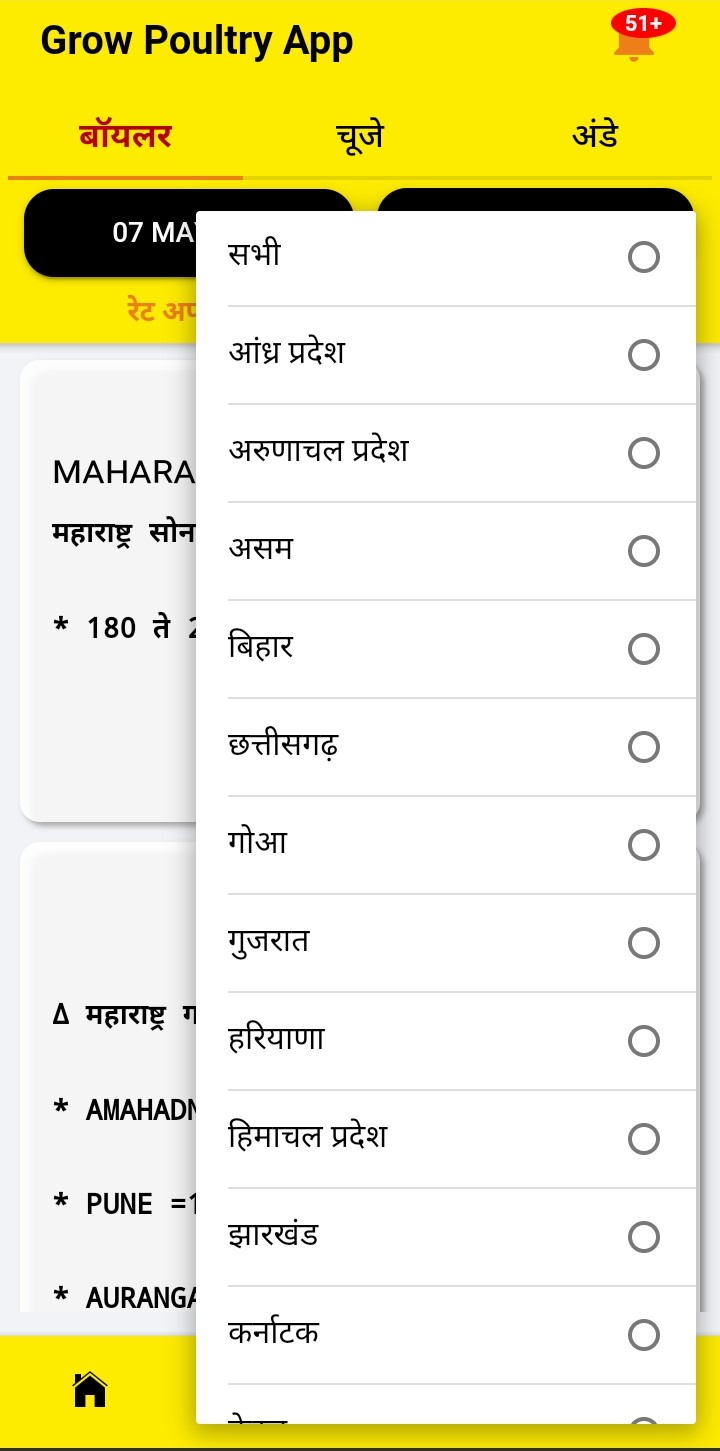
Task: Select गोआ option
Action: 445,844
